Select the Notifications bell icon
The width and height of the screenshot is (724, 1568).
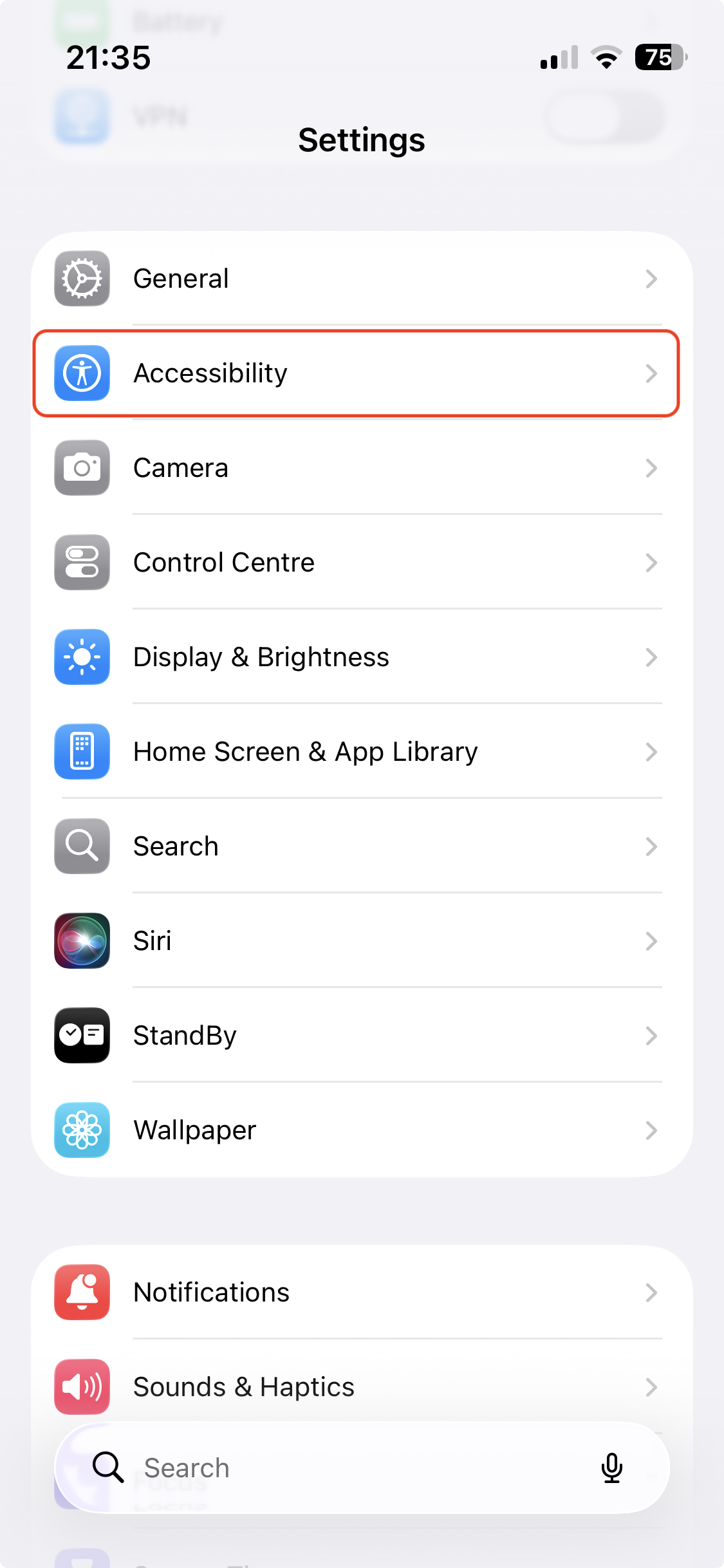point(82,1292)
